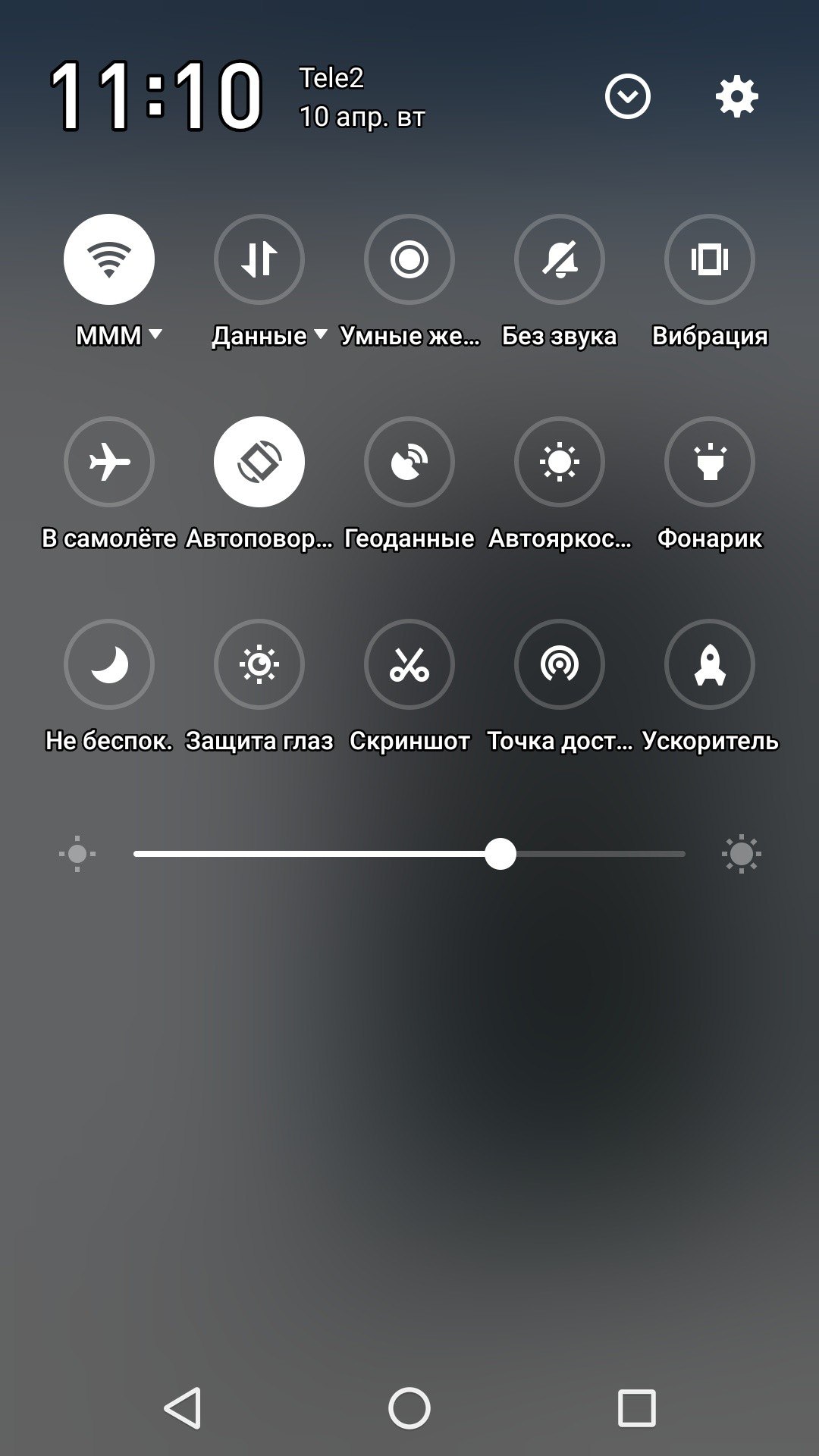The image size is (819, 1456).
Task: Enable mobile data (Данные)
Action: pos(259,259)
